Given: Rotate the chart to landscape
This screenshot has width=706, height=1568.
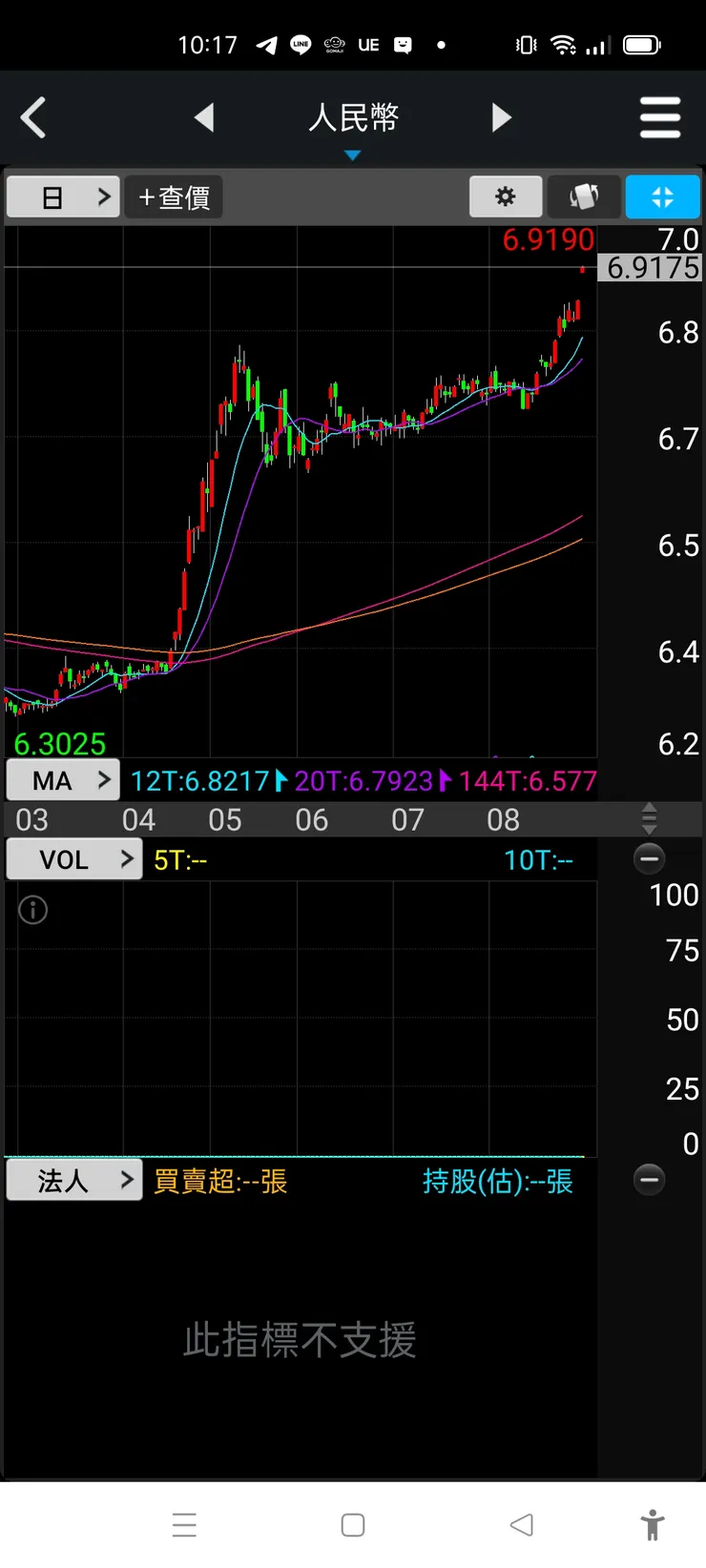Looking at the screenshot, I should (584, 197).
